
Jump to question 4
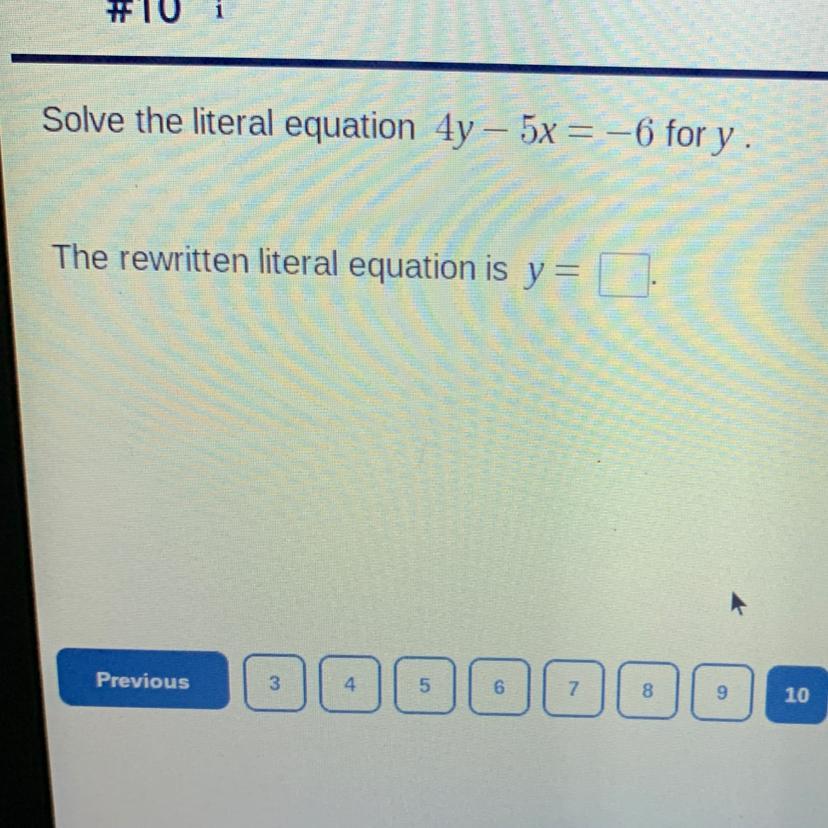350,685
